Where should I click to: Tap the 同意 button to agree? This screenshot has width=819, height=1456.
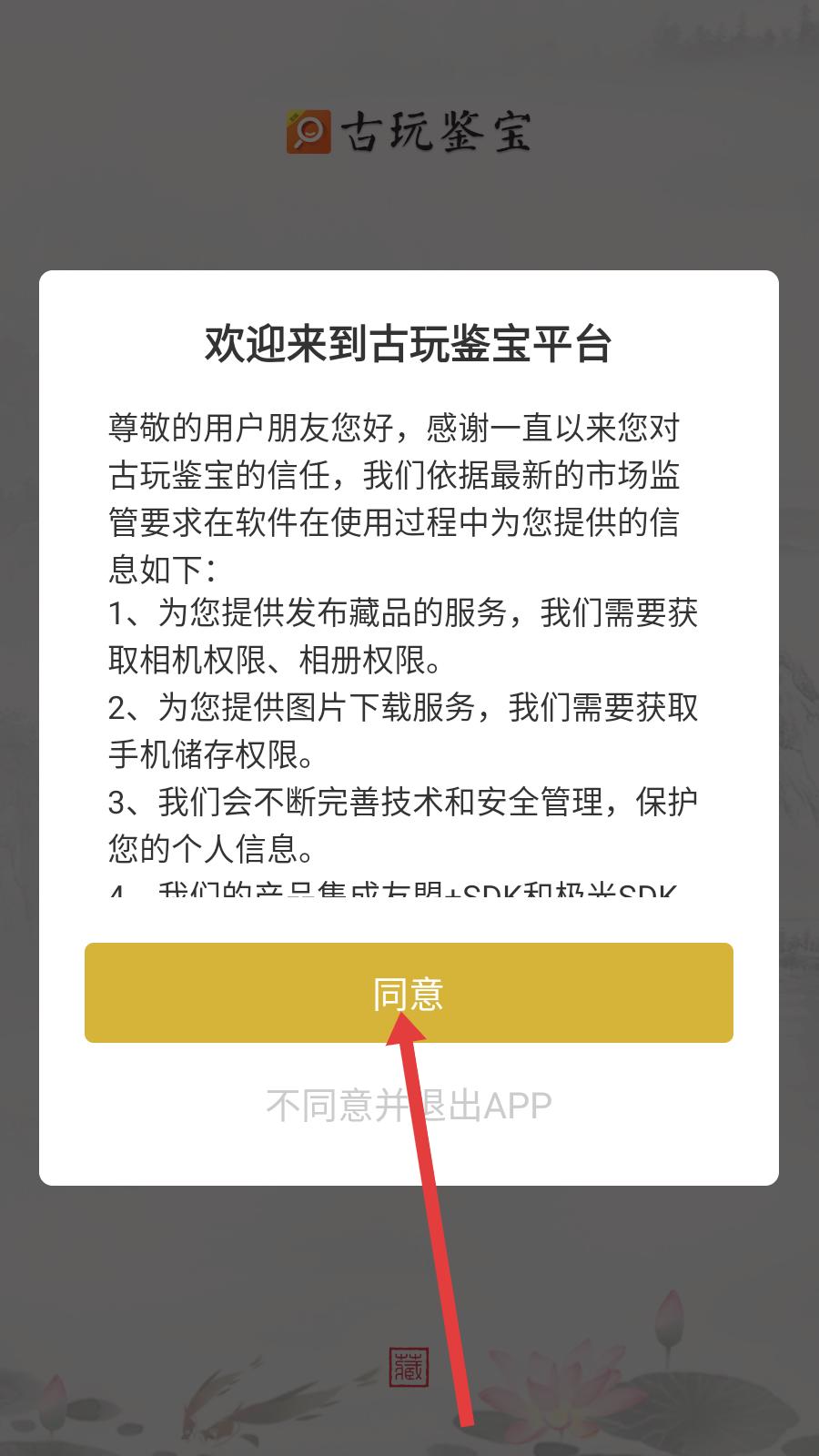(409, 993)
